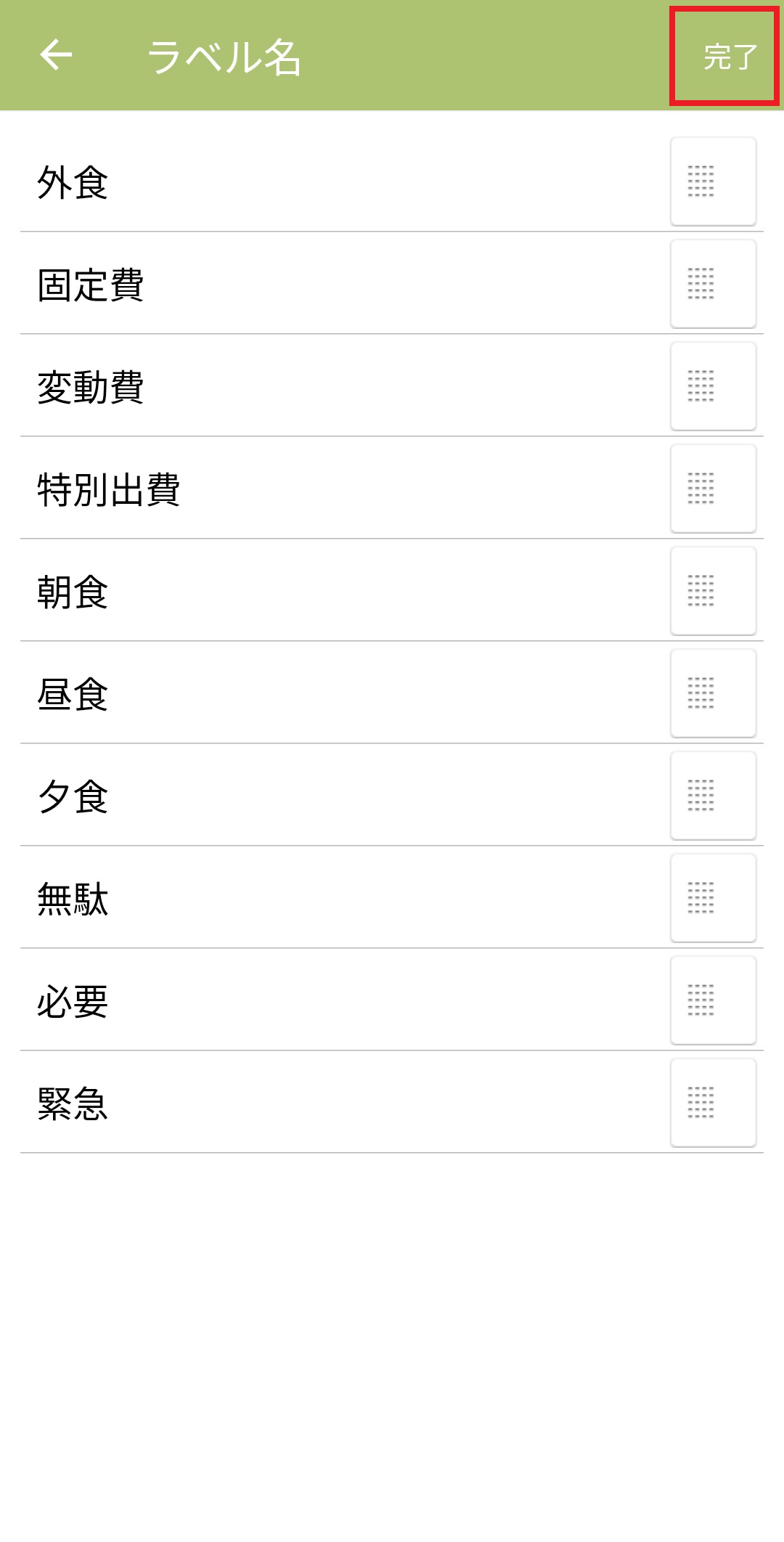Tap the reorder handle beside 固定費

point(713,284)
